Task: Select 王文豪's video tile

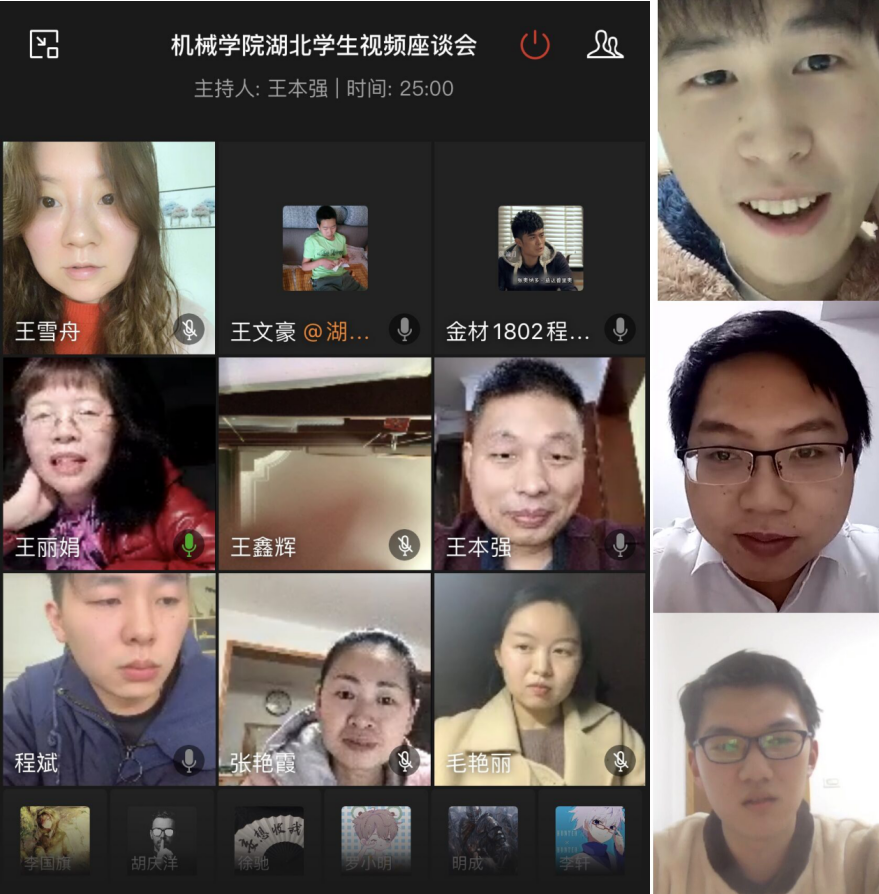Action: point(324,248)
